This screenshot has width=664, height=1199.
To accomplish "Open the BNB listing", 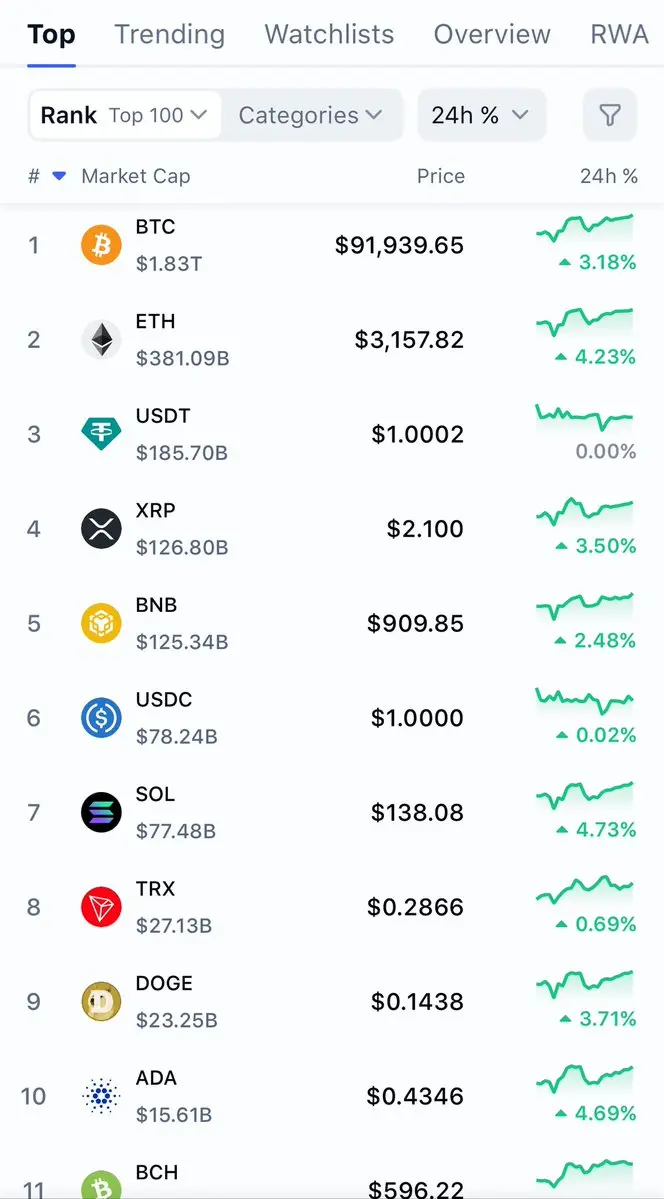I will point(300,623).
